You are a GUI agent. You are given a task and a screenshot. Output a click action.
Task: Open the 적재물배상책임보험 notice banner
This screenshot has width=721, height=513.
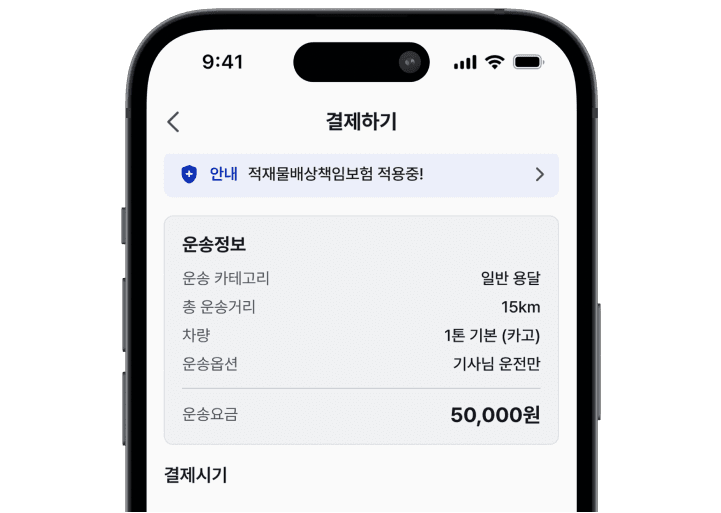pos(361,175)
